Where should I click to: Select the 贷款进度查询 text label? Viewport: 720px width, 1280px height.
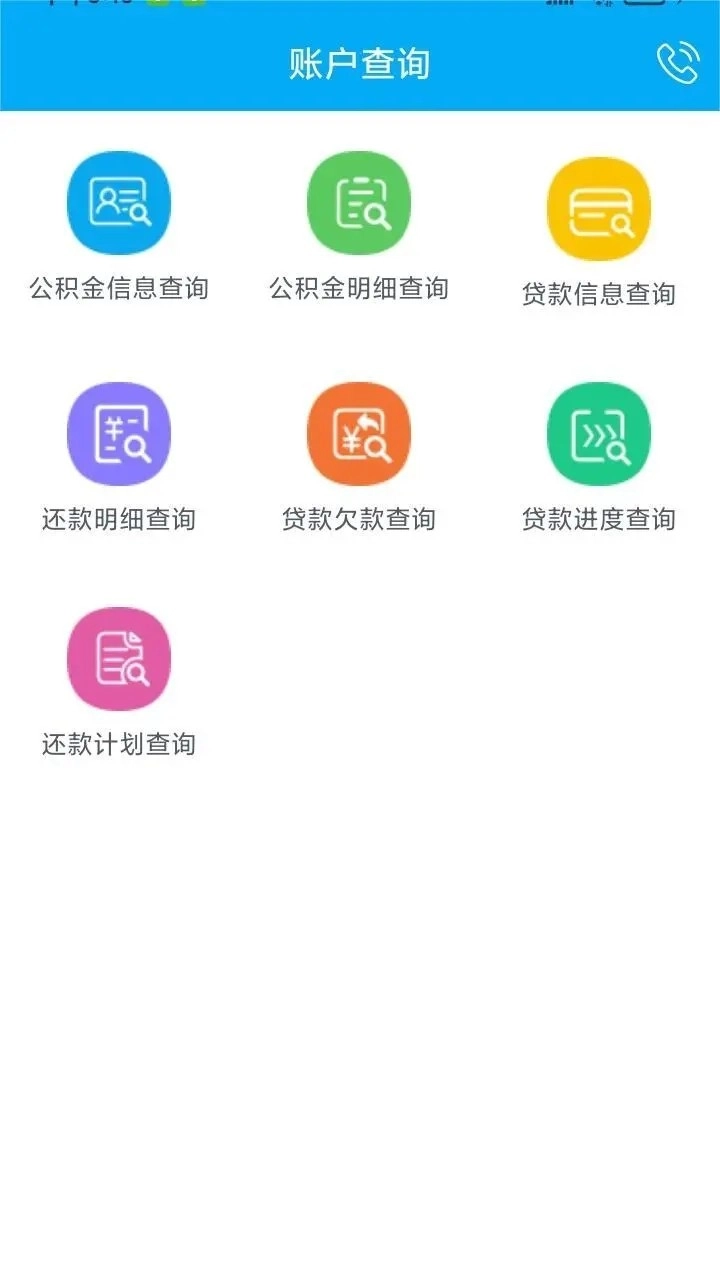(x=598, y=519)
